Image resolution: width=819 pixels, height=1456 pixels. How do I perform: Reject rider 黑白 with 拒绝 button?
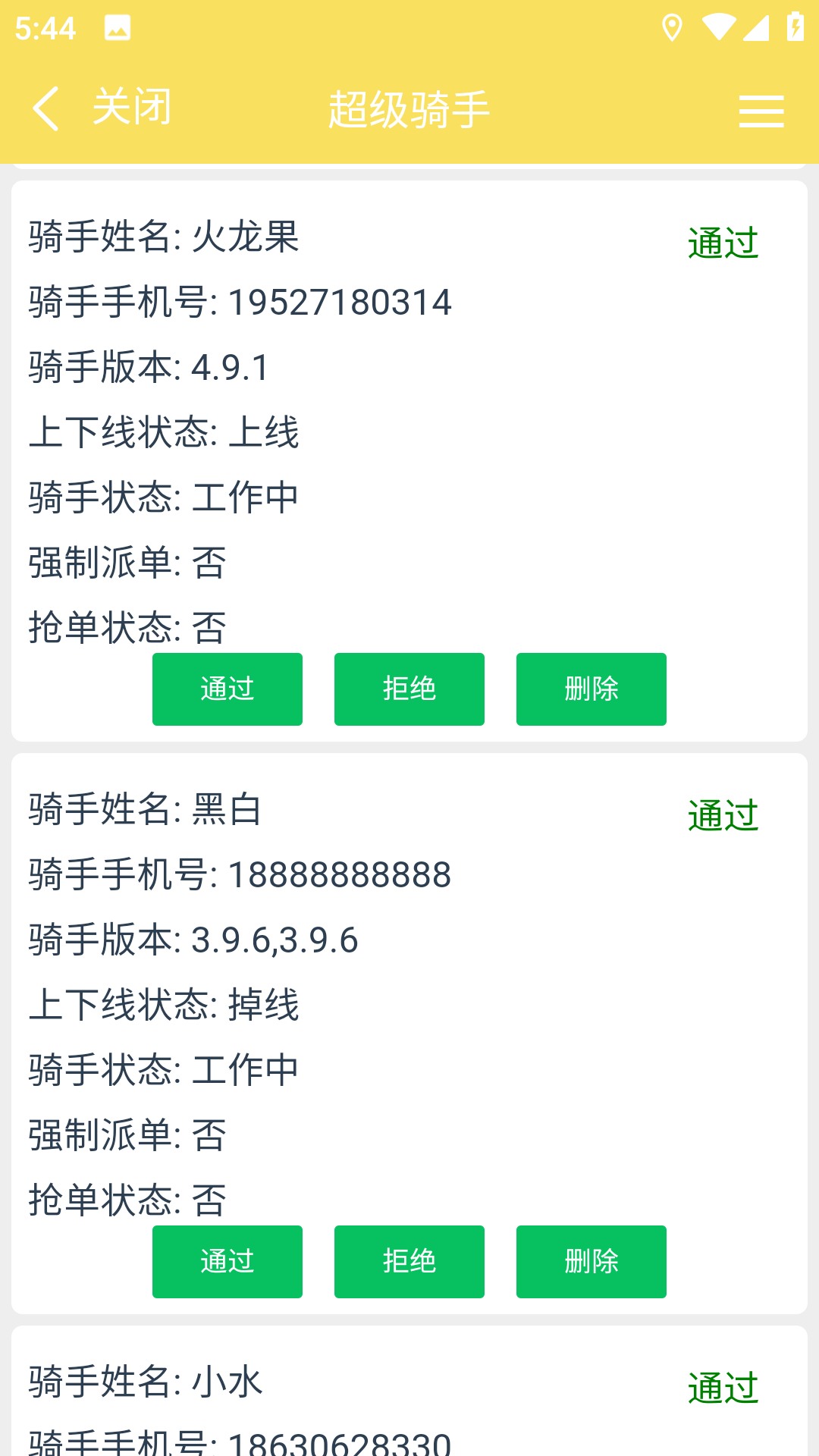point(409,1262)
